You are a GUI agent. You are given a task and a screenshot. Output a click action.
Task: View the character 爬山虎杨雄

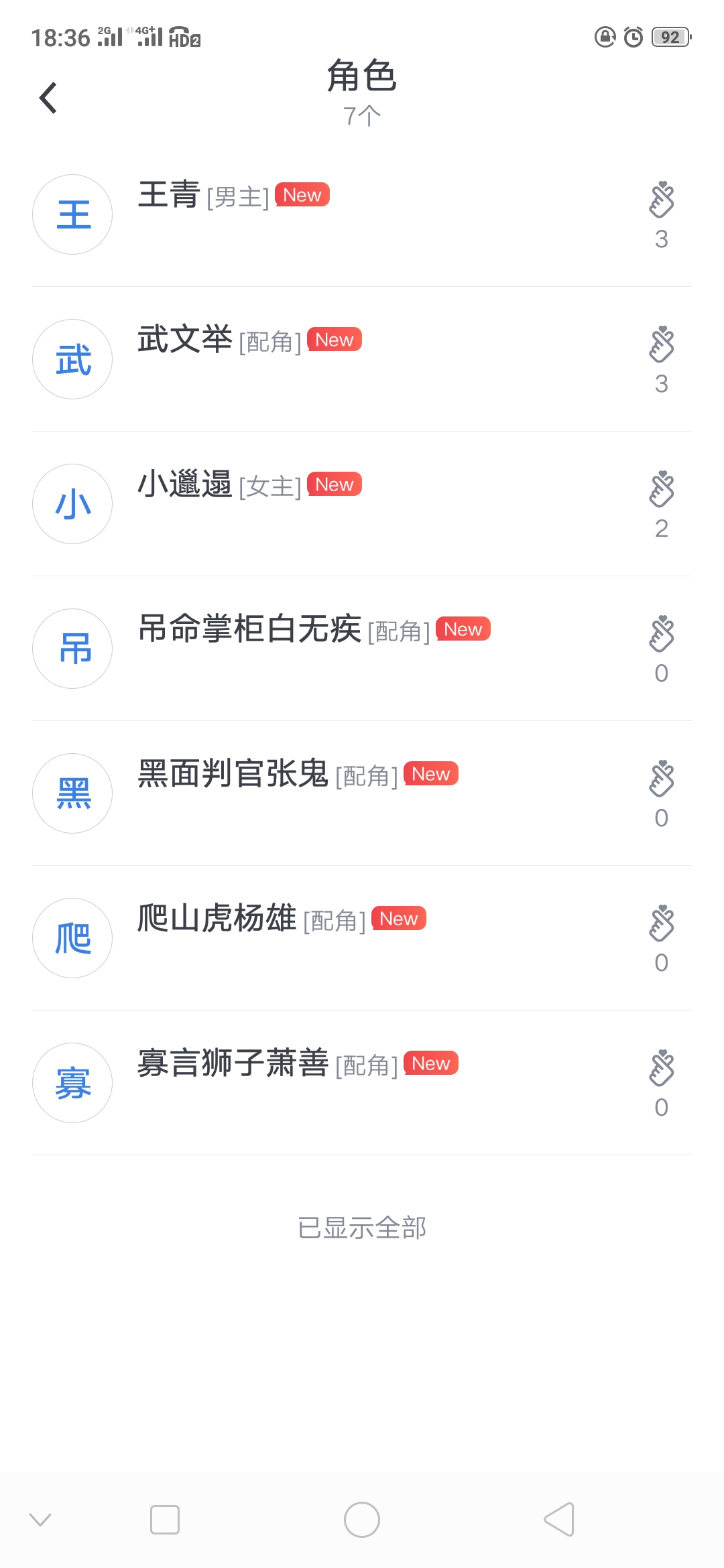pos(362,938)
